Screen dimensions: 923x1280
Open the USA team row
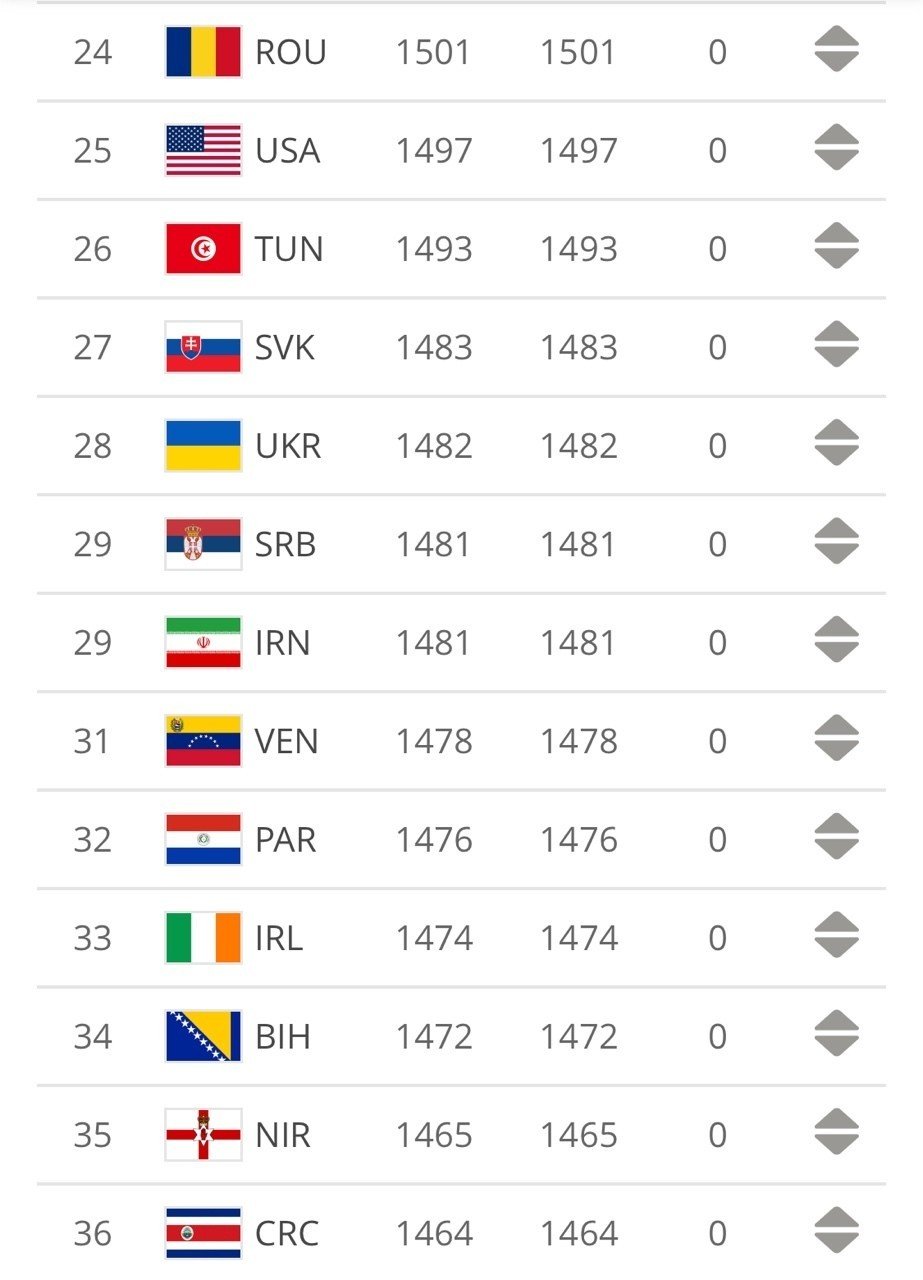288,150
